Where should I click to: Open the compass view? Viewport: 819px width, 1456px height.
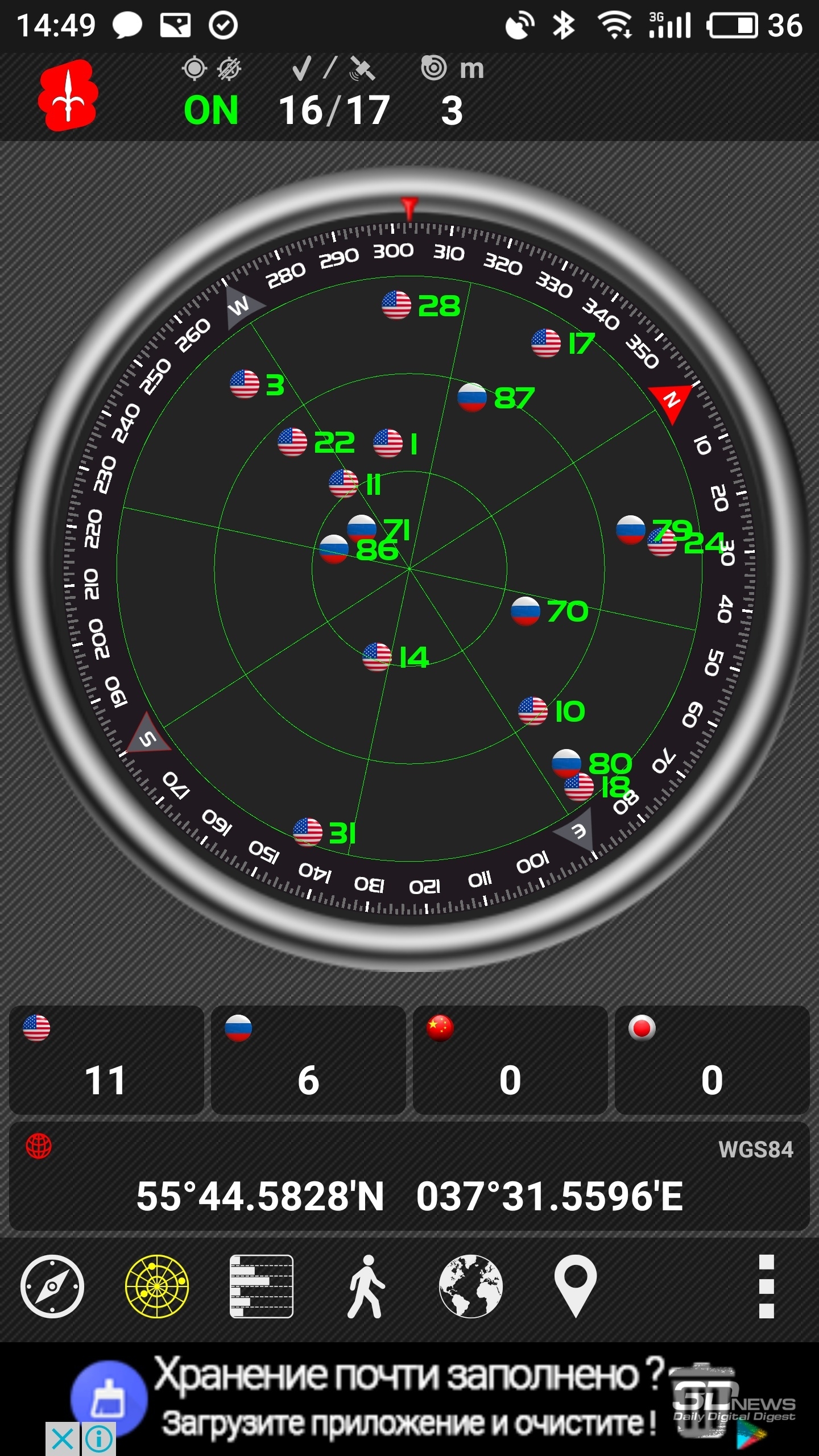pyautogui.click(x=52, y=1287)
